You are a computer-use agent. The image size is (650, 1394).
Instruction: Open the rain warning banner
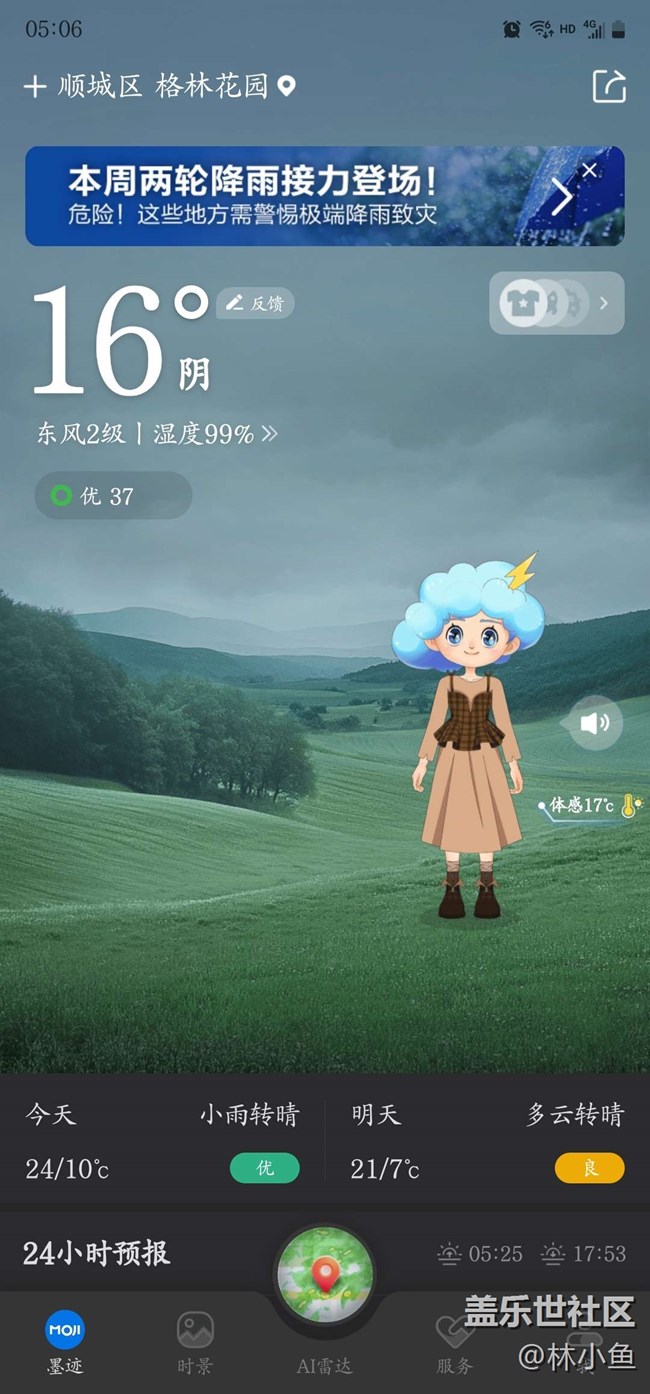point(300,196)
